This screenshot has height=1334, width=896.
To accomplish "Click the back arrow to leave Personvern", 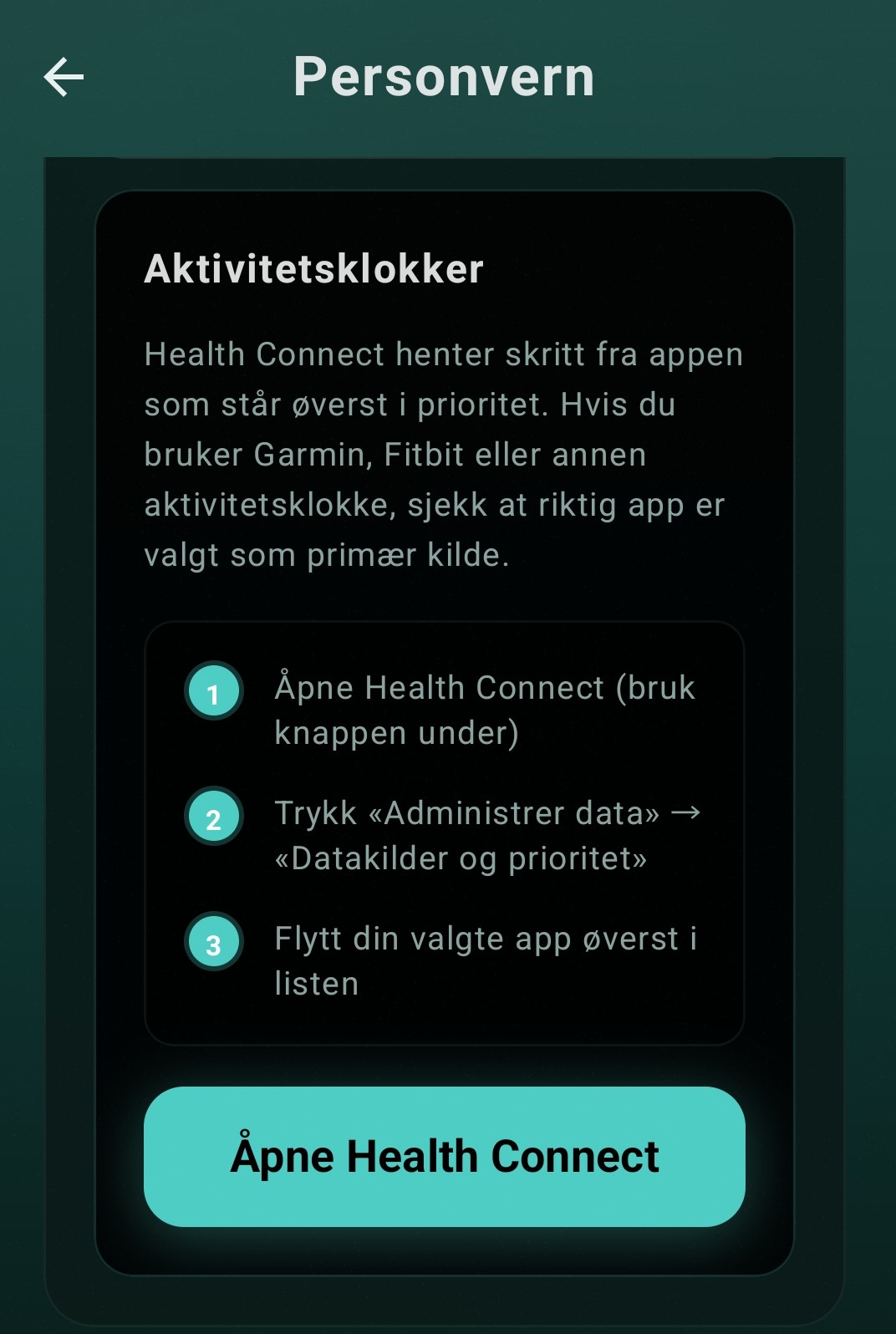I will point(64,77).
